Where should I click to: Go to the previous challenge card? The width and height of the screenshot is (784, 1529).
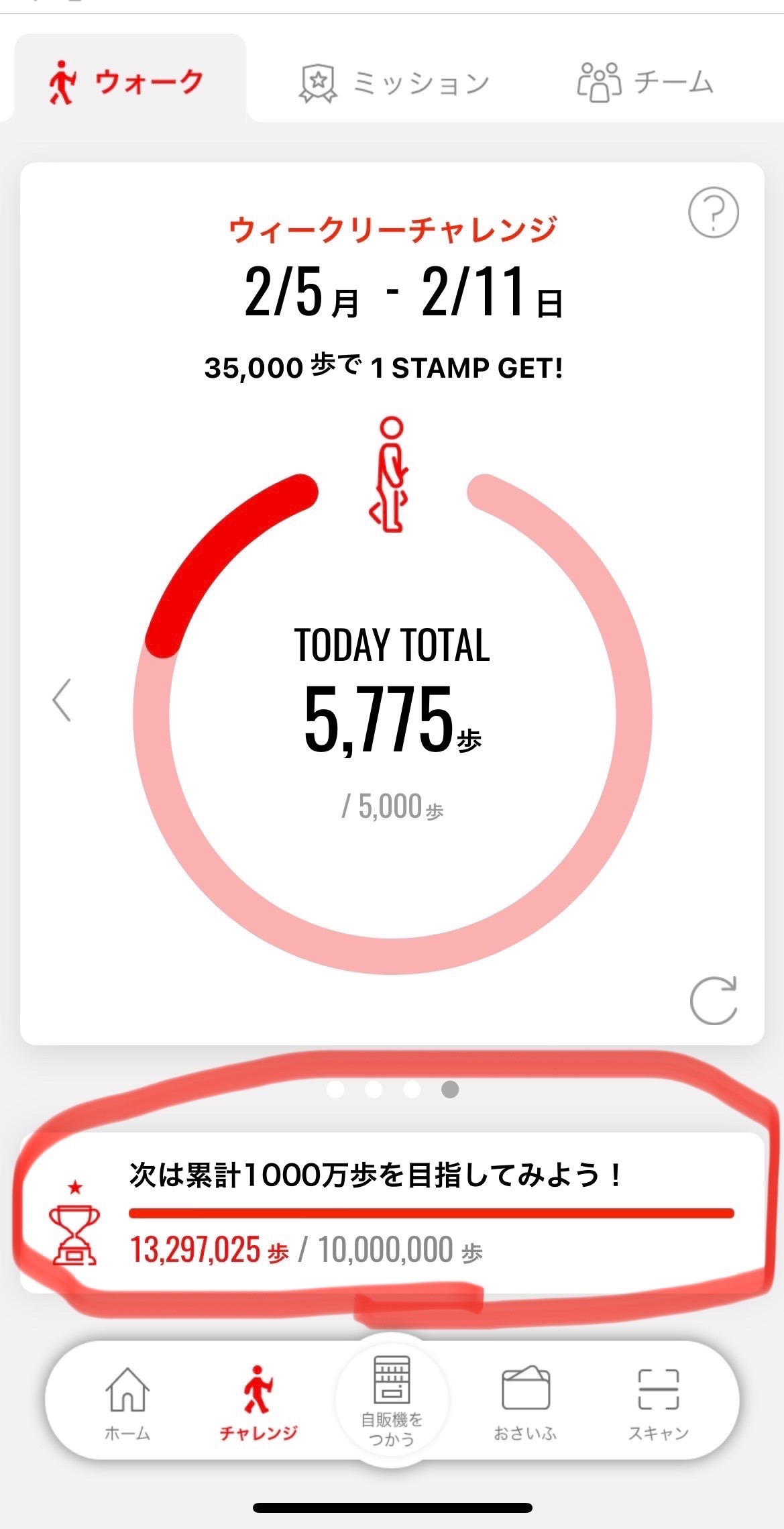(x=62, y=700)
